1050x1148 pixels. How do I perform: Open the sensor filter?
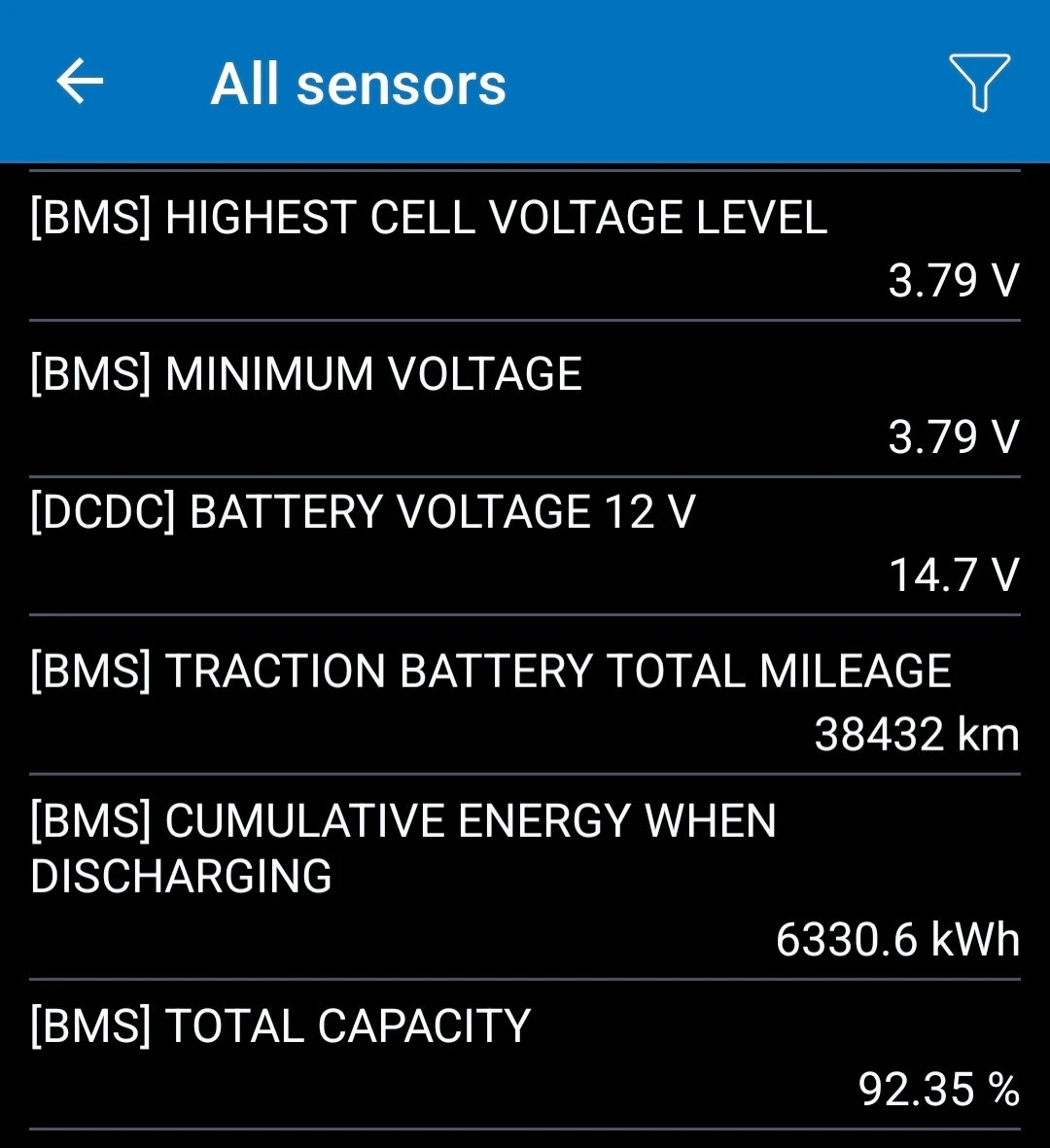(978, 82)
